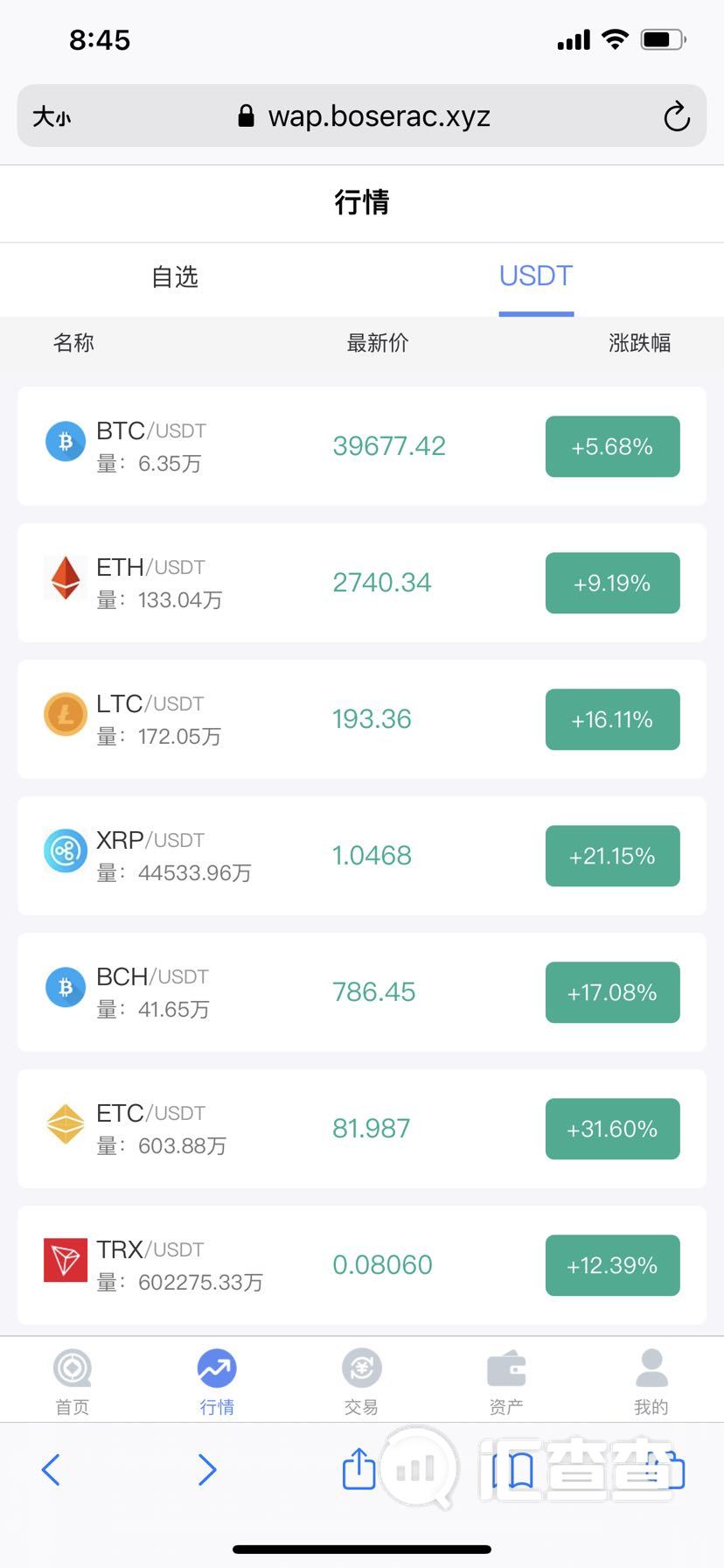Viewport: 724px width, 1568px height.
Task: Open the XRP/USDT row
Action: 362,856
